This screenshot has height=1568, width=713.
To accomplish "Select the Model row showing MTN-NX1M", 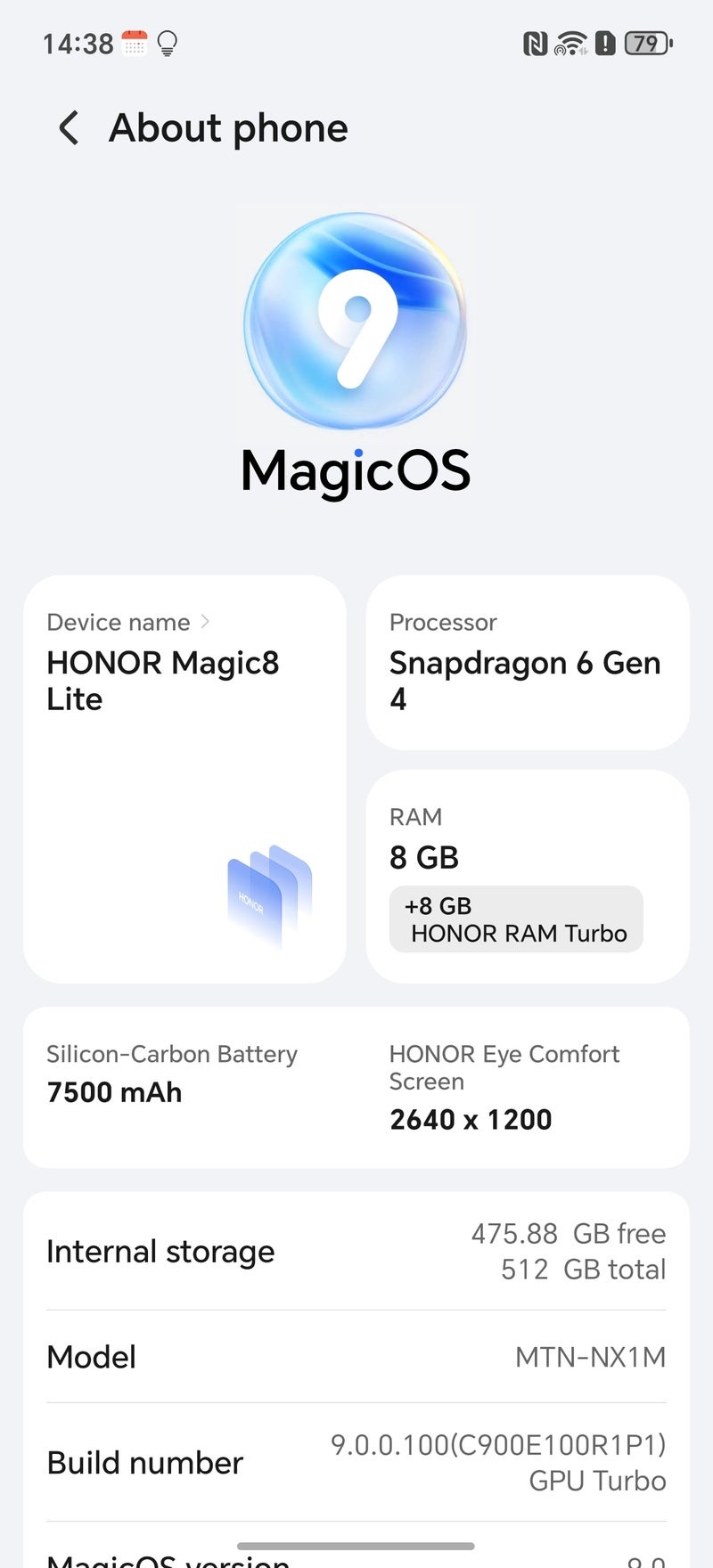I will click(356, 1356).
